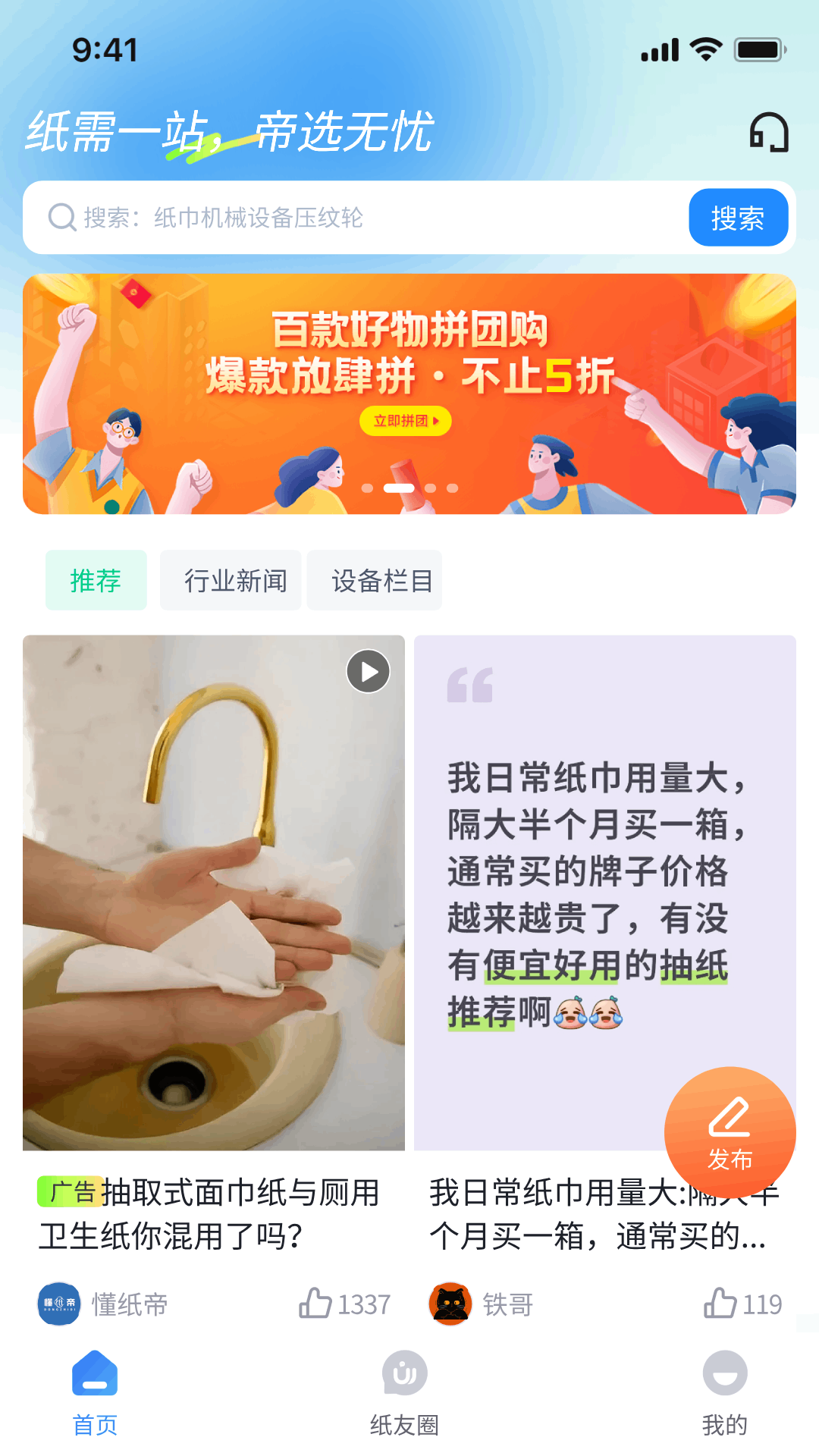The height and width of the screenshot is (1456, 819).
Task: Play the facial tissue video card
Action: point(368,672)
